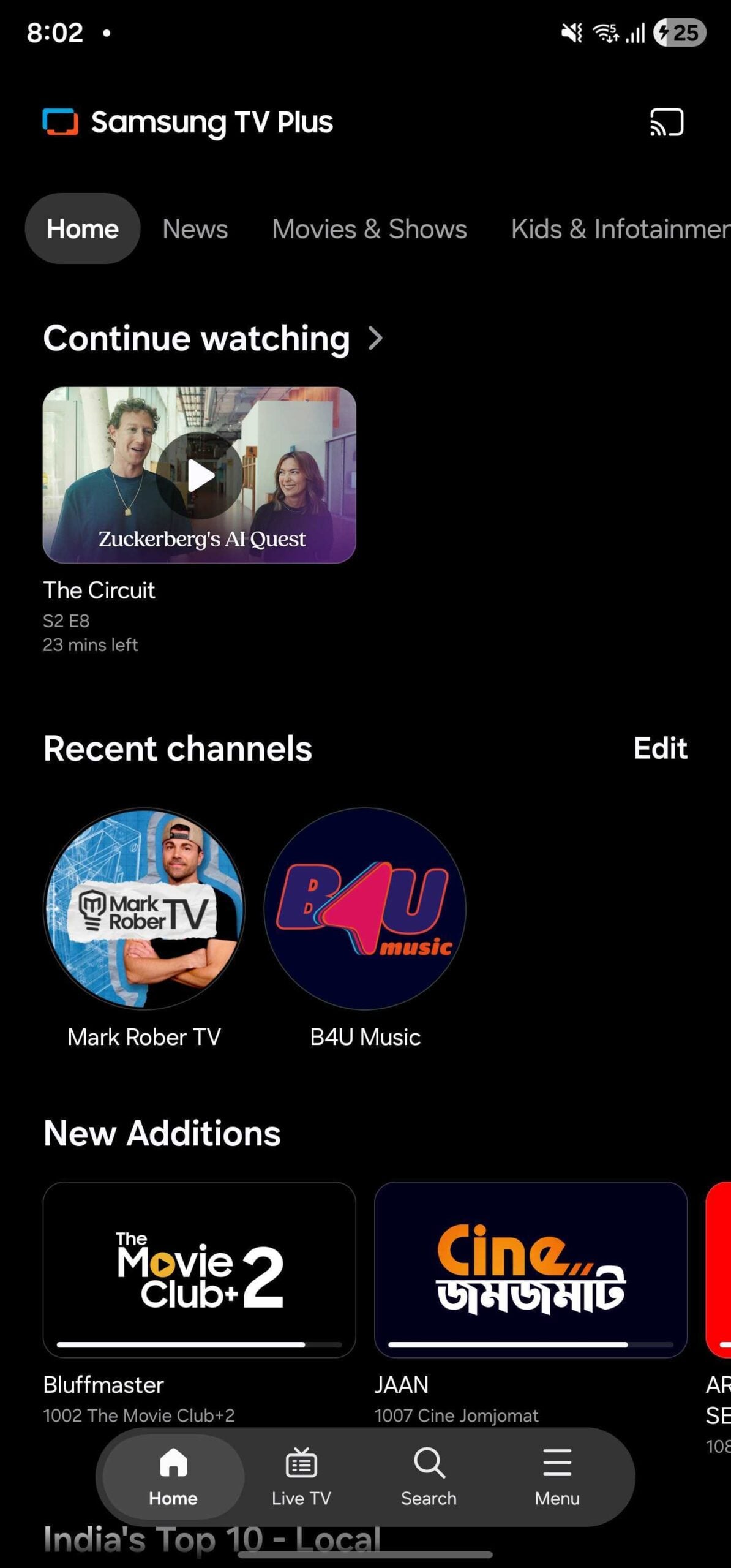The width and height of the screenshot is (731, 1568).
Task: Switch to the News tab
Action: pos(195,228)
